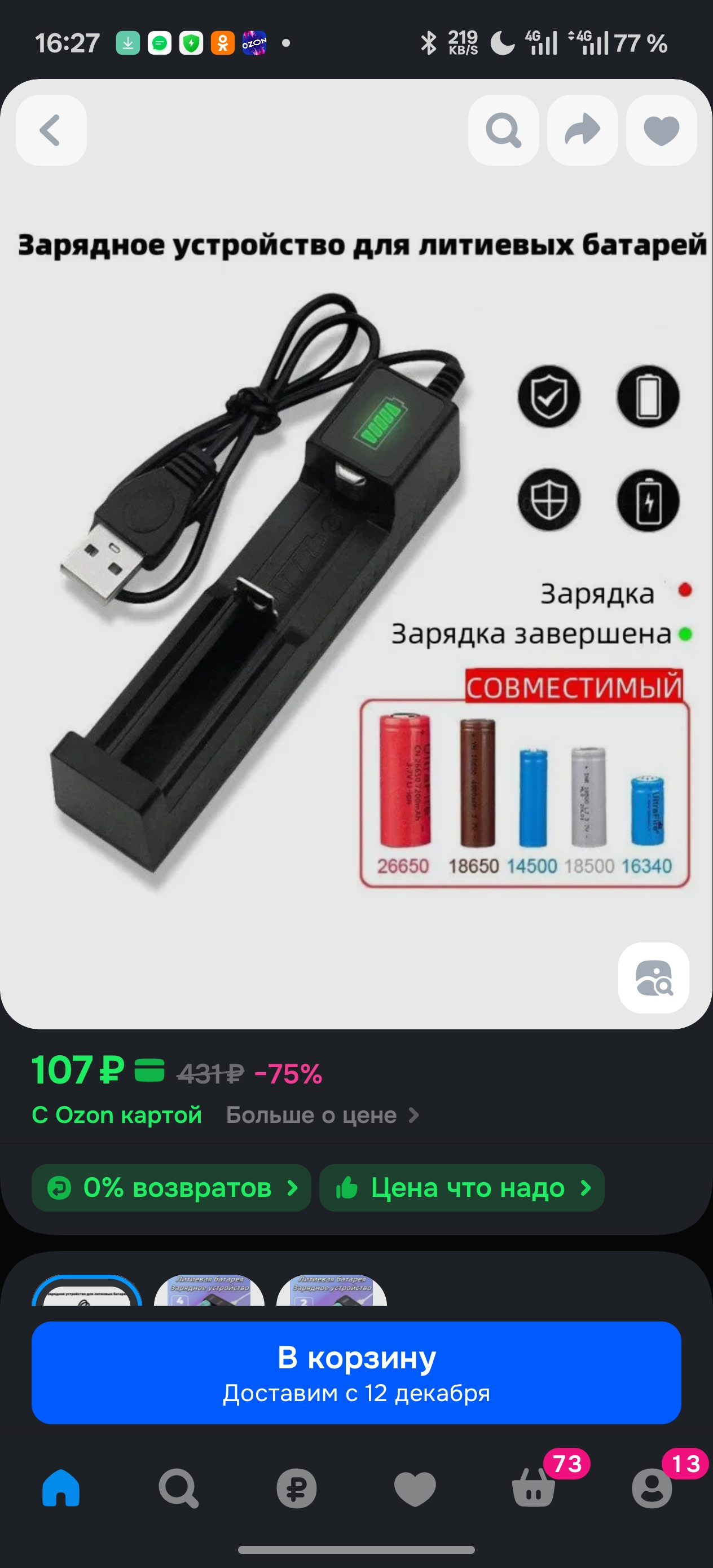Open the 'Больше о цене' link
Image resolution: width=713 pixels, height=1568 pixels.
(322, 1115)
